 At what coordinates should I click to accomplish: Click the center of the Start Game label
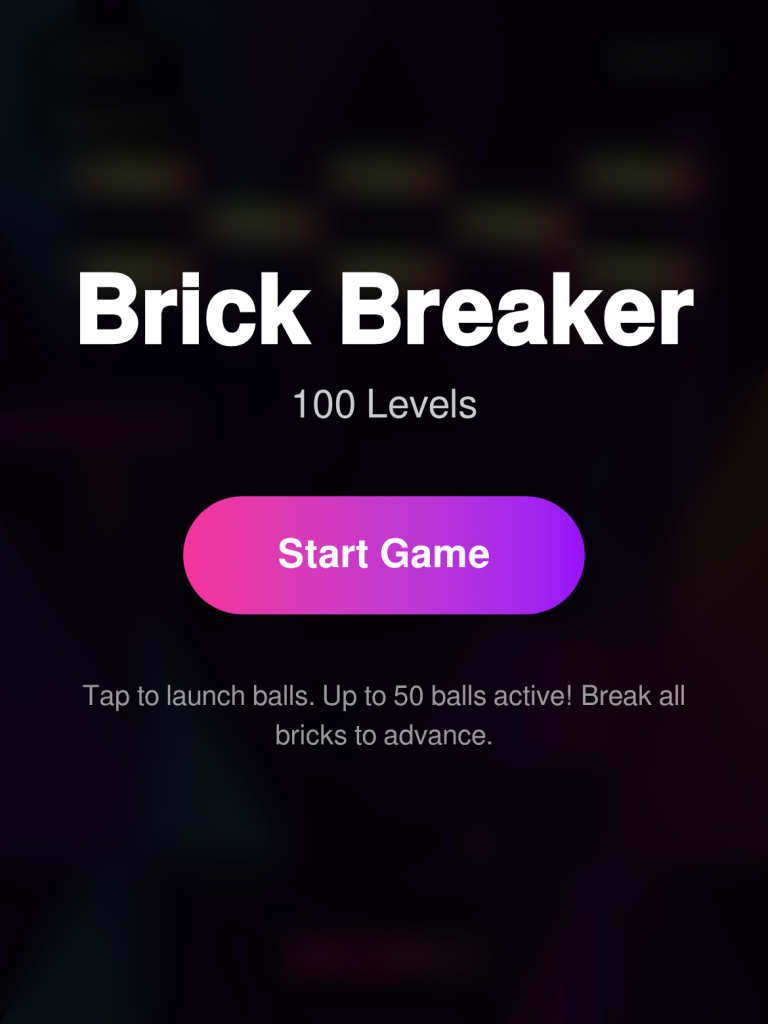384,555
